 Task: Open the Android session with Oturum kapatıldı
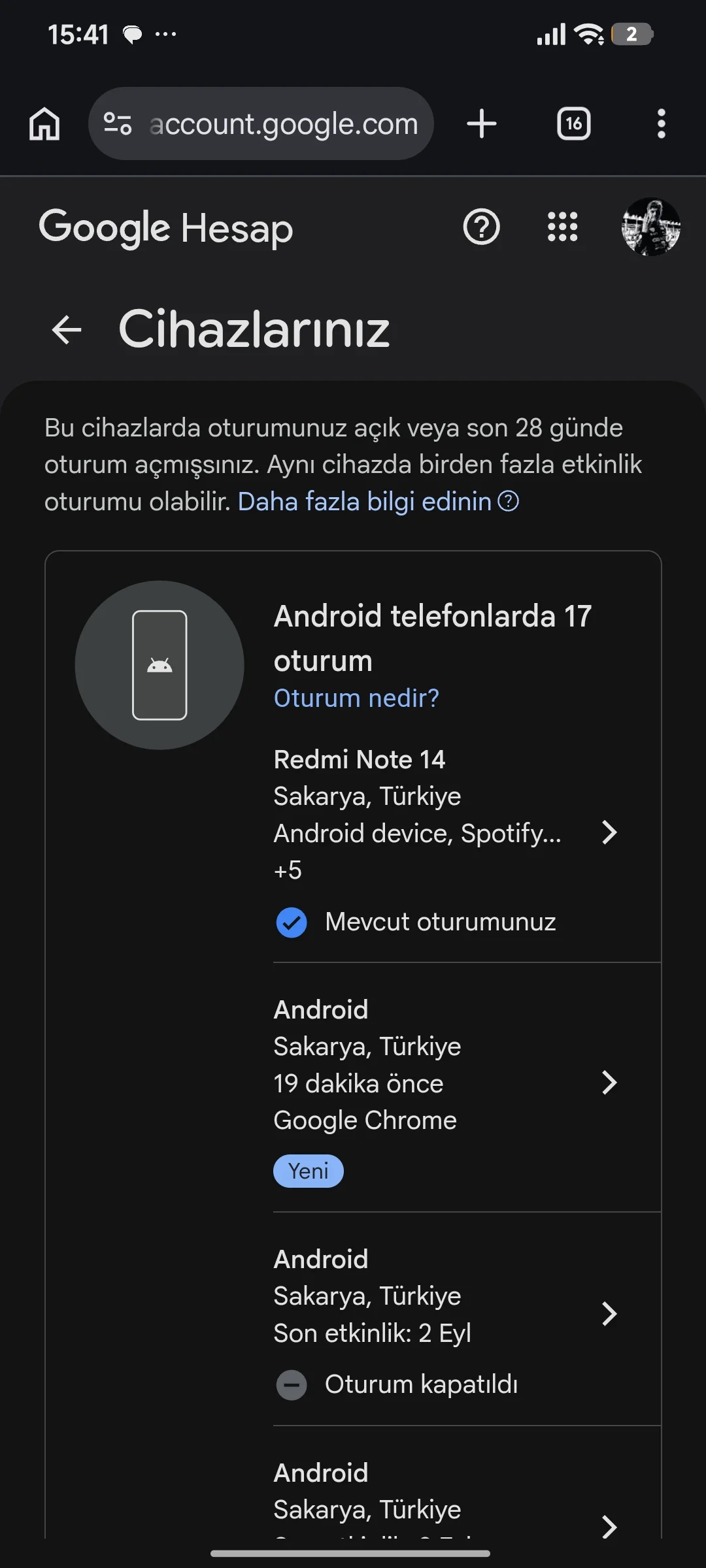[x=467, y=1319]
